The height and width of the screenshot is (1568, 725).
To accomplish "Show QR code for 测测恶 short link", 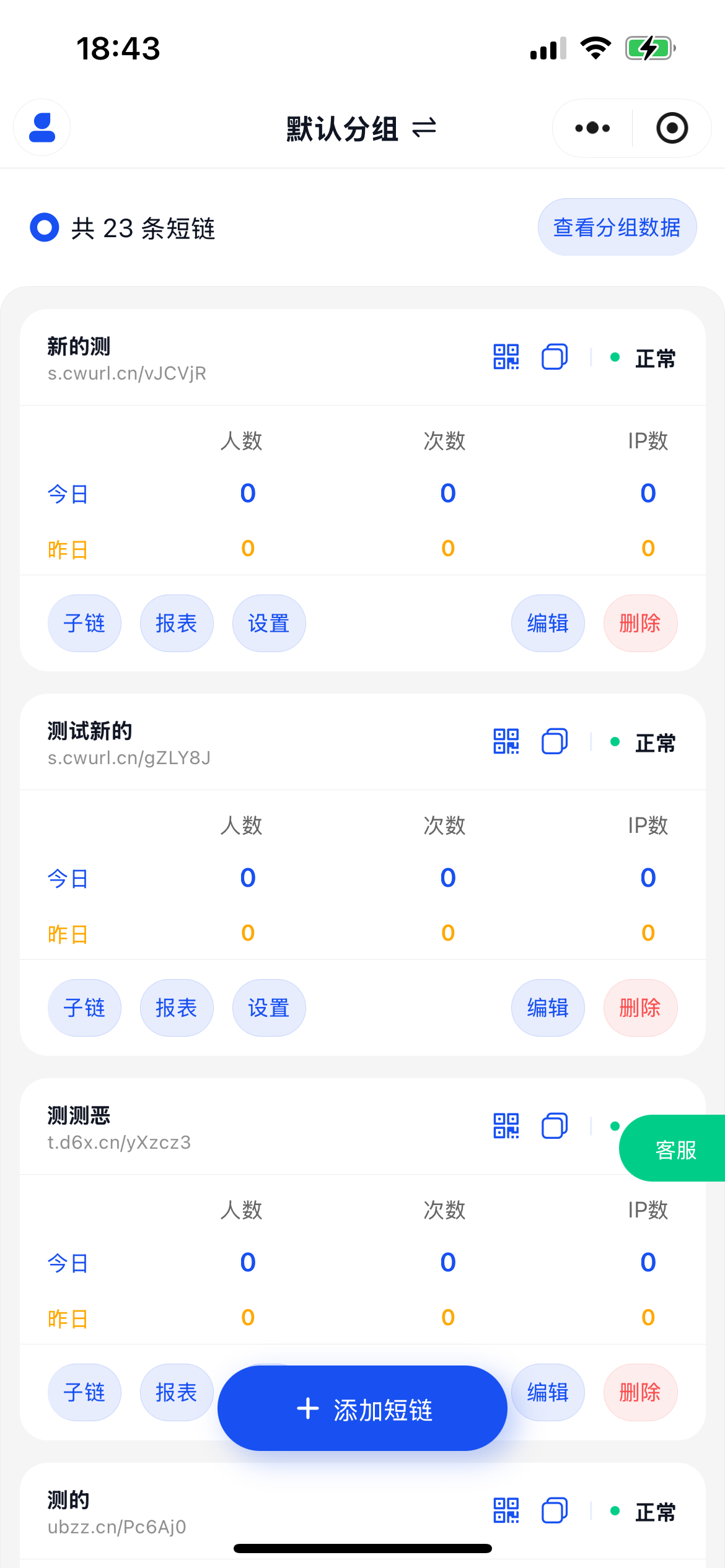I will pyautogui.click(x=505, y=1126).
